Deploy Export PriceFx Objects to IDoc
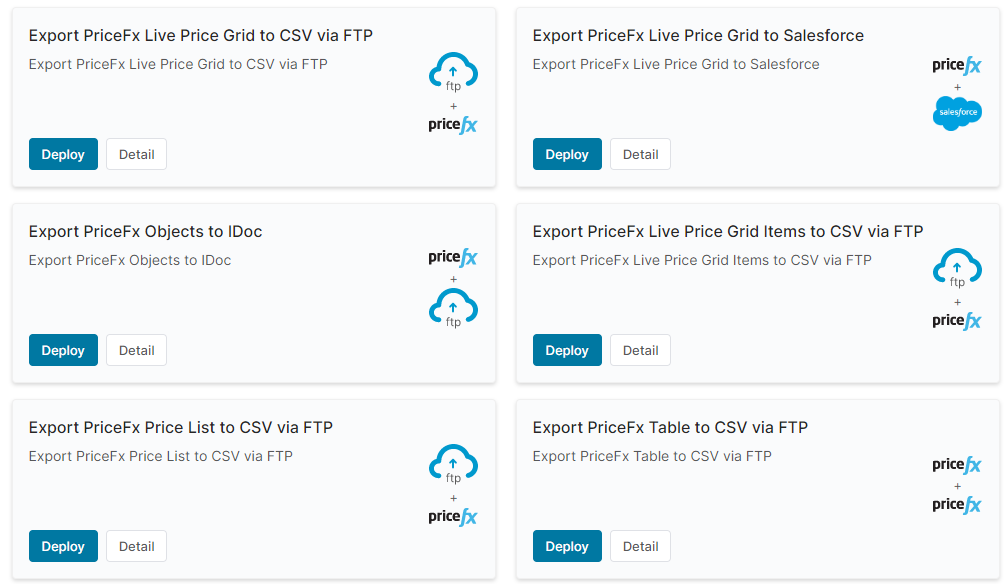Viewport: 1007px width, 584px height. [x=63, y=350]
